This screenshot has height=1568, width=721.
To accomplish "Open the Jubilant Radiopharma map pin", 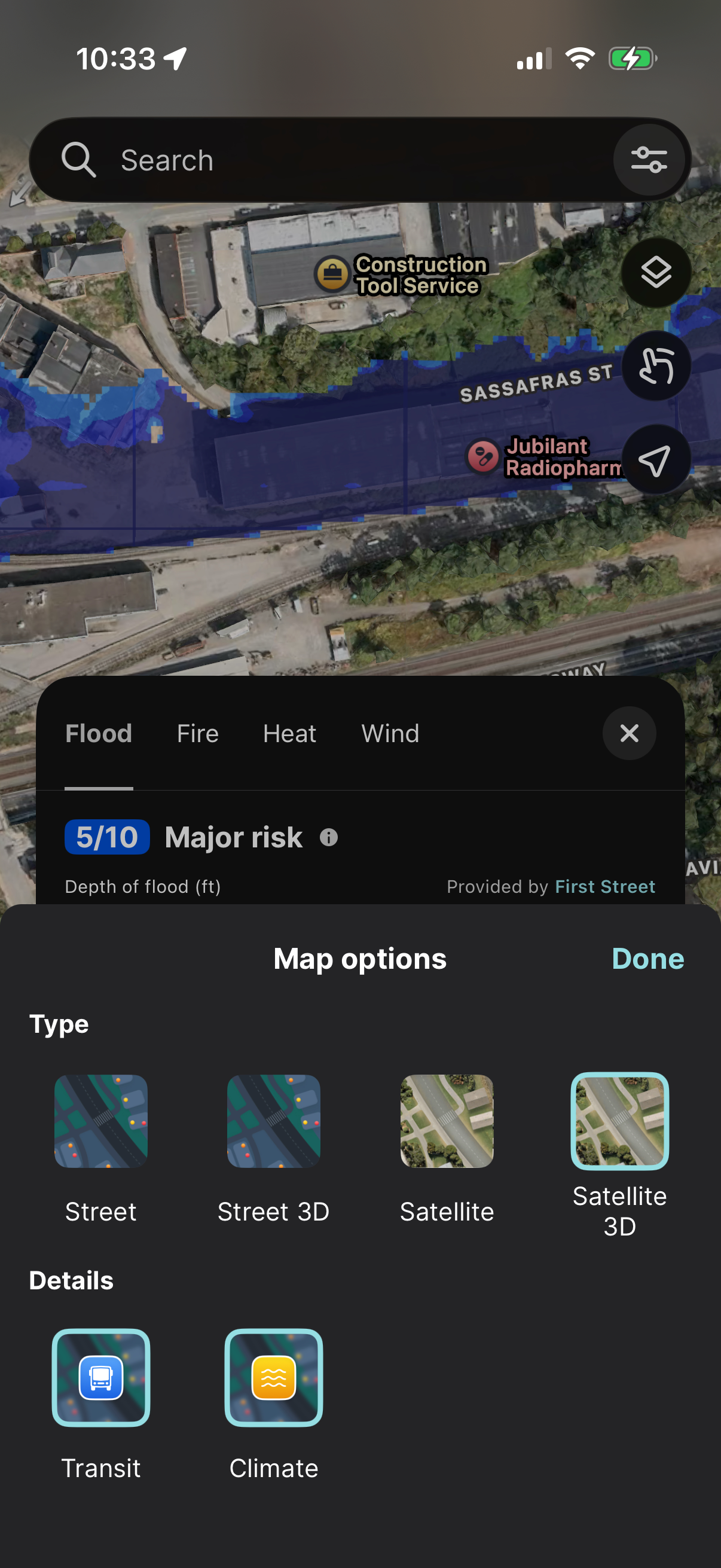I will (x=481, y=456).
